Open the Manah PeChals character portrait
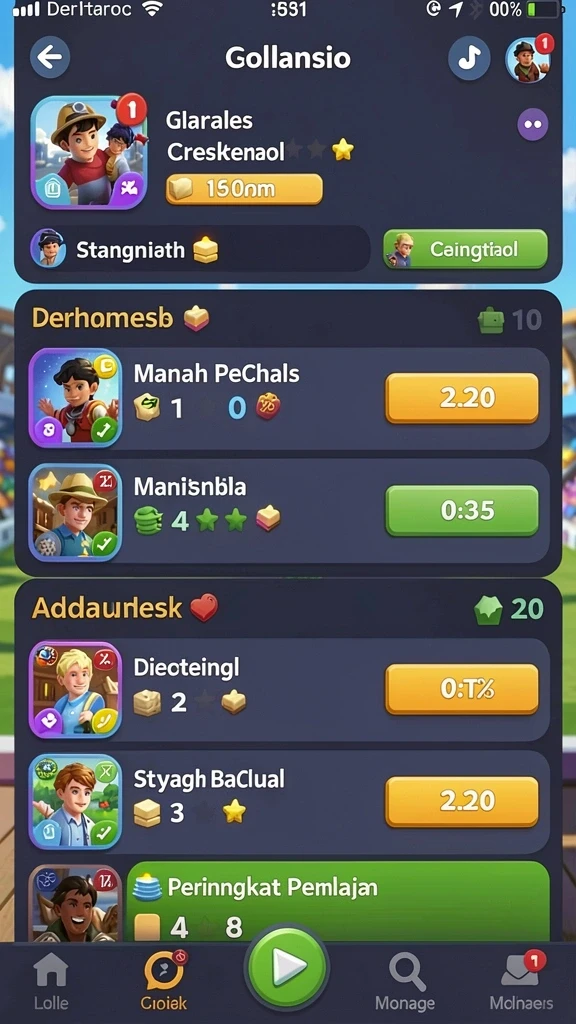 (x=76, y=398)
